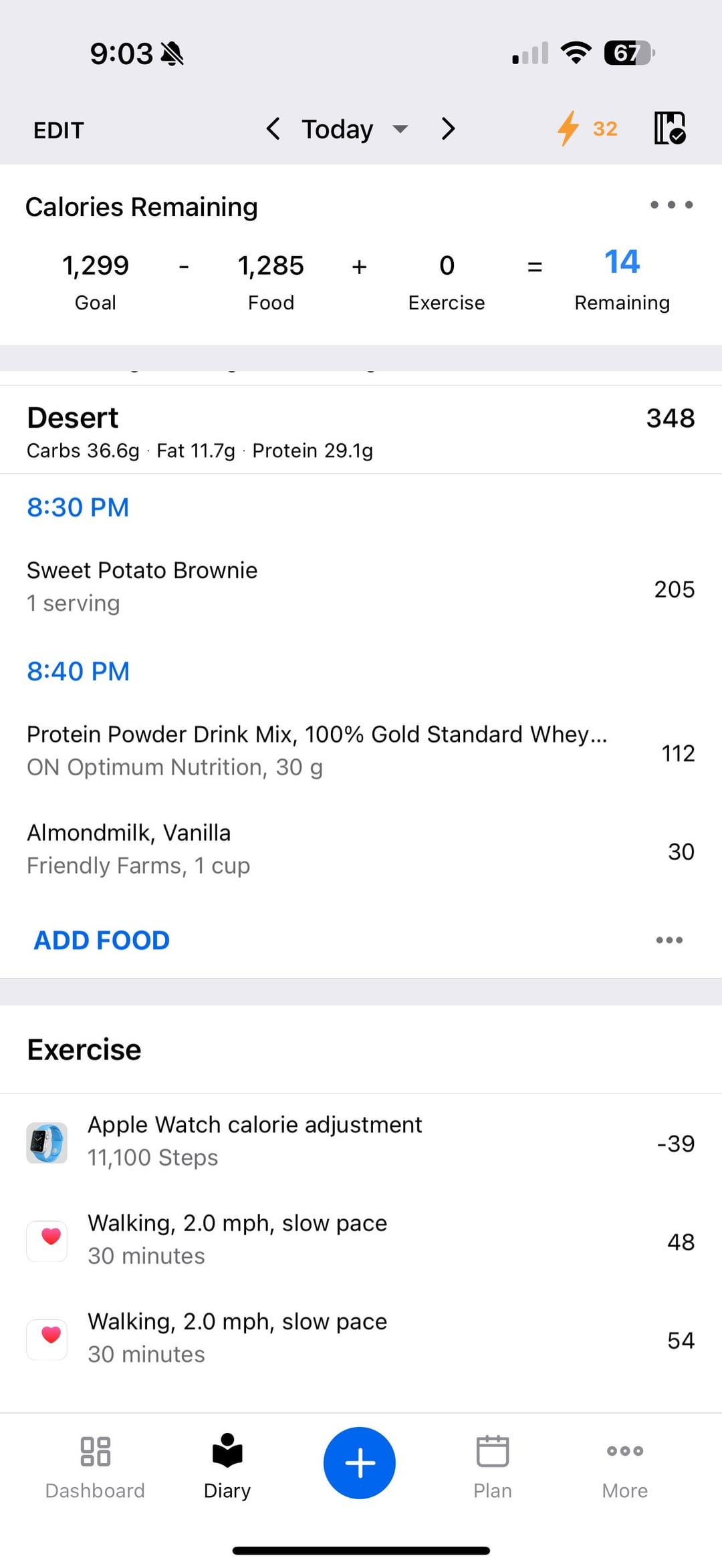Tap EDIT in the top bar
Image resolution: width=722 pixels, height=1568 pixels.
[59, 130]
